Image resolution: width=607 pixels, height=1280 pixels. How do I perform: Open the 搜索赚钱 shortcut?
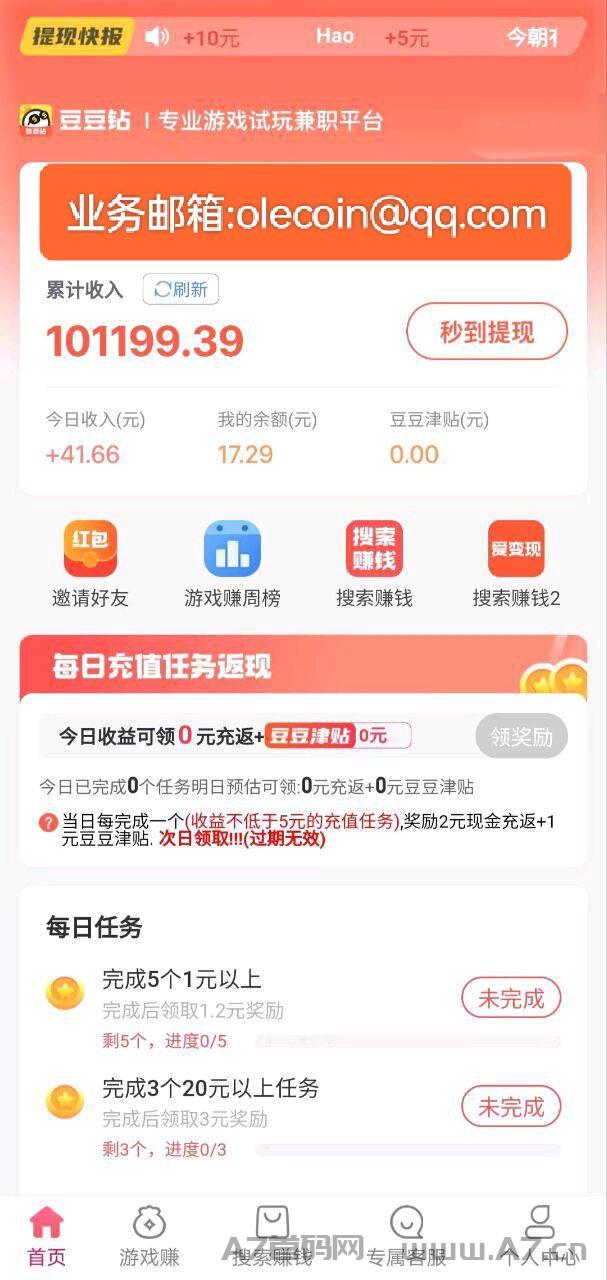pos(374,565)
